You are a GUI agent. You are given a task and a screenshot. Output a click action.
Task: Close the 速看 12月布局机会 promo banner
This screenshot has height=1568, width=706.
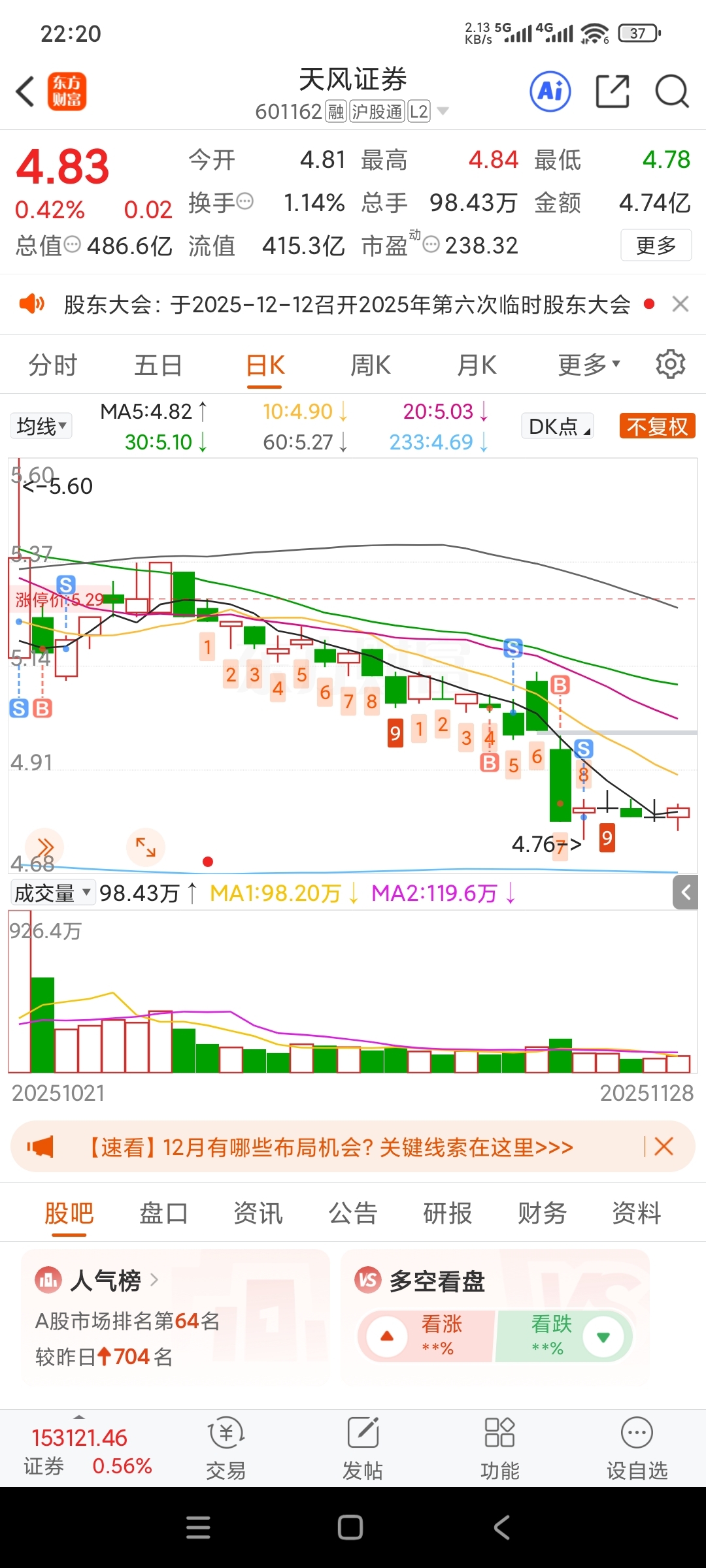pyautogui.click(x=664, y=1147)
